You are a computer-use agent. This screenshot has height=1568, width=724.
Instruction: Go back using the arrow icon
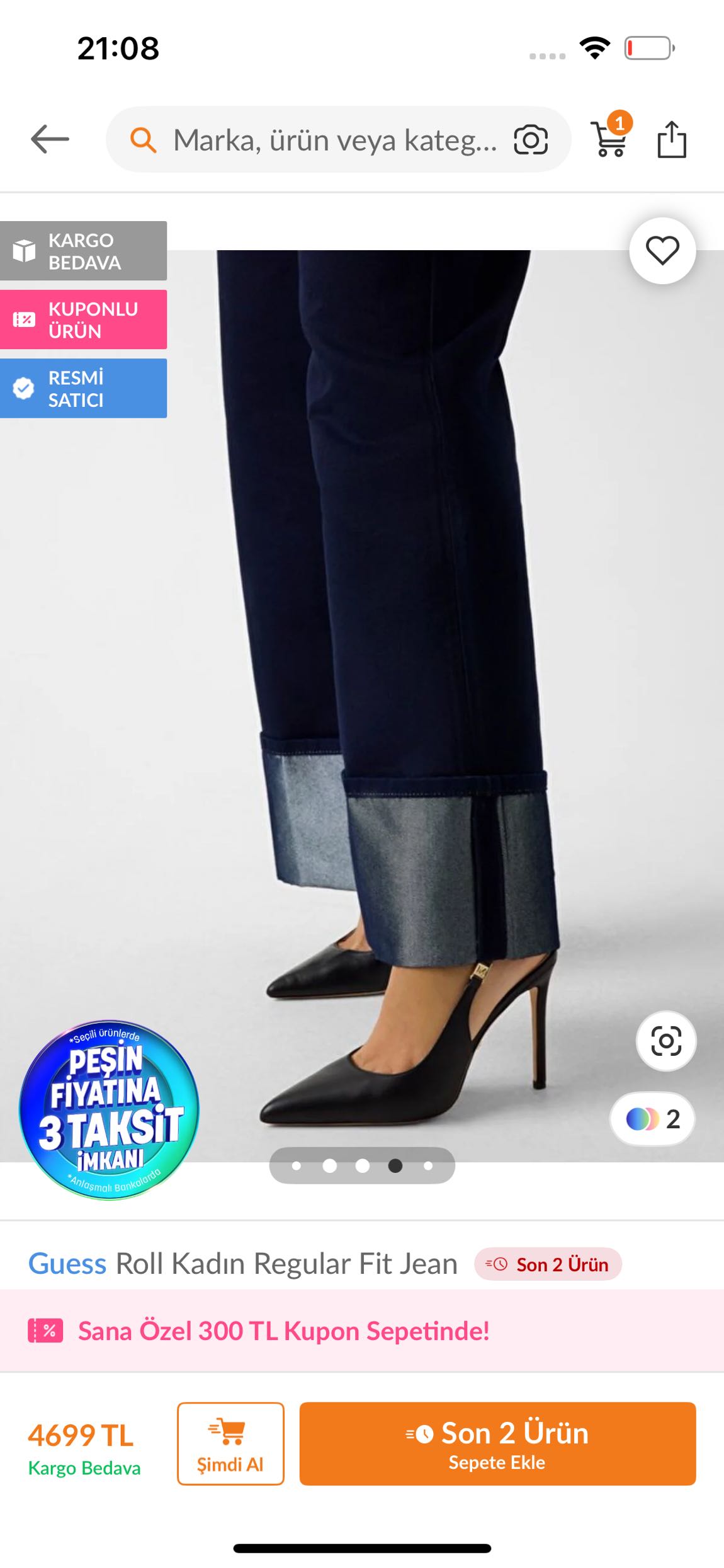click(x=50, y=139)
